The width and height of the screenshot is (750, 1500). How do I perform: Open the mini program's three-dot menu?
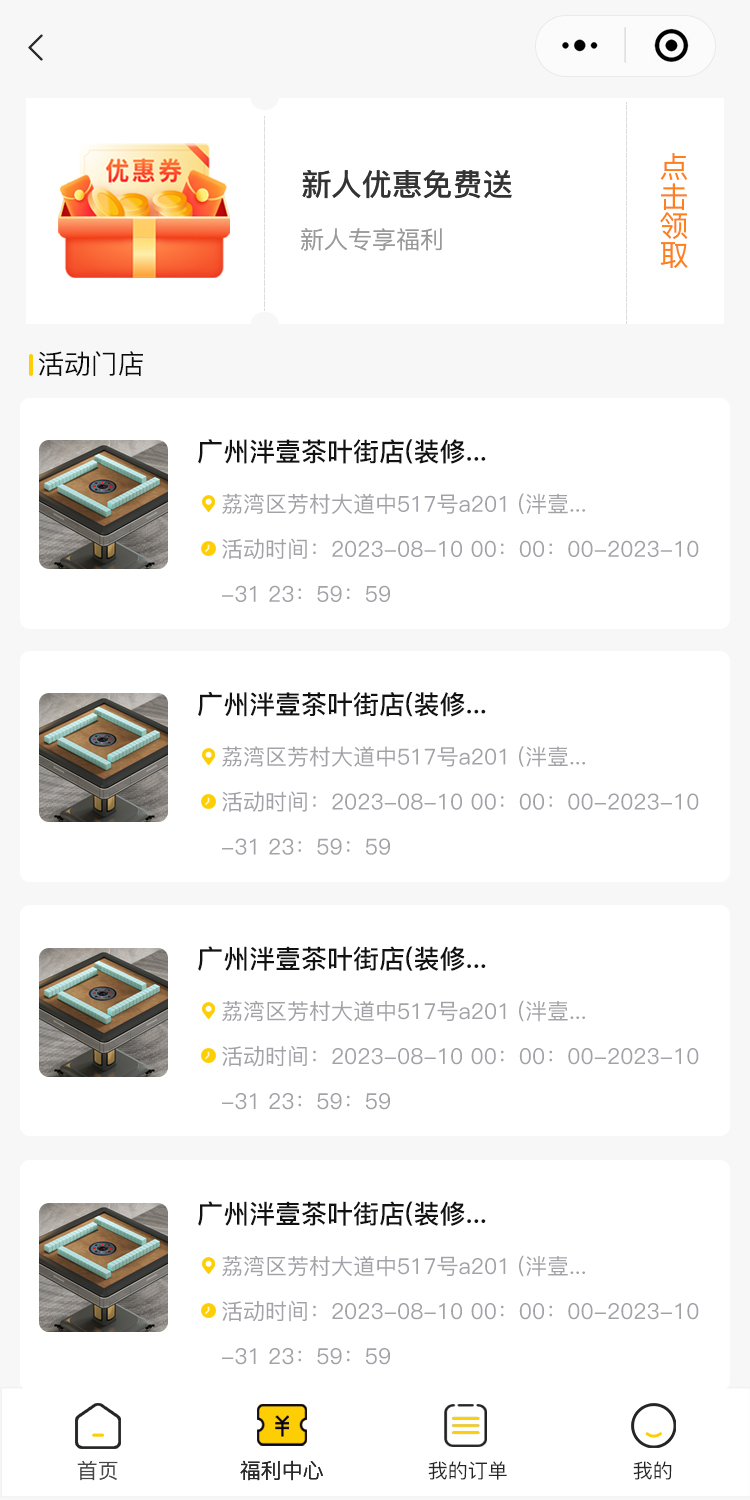(x=580, y=46)
